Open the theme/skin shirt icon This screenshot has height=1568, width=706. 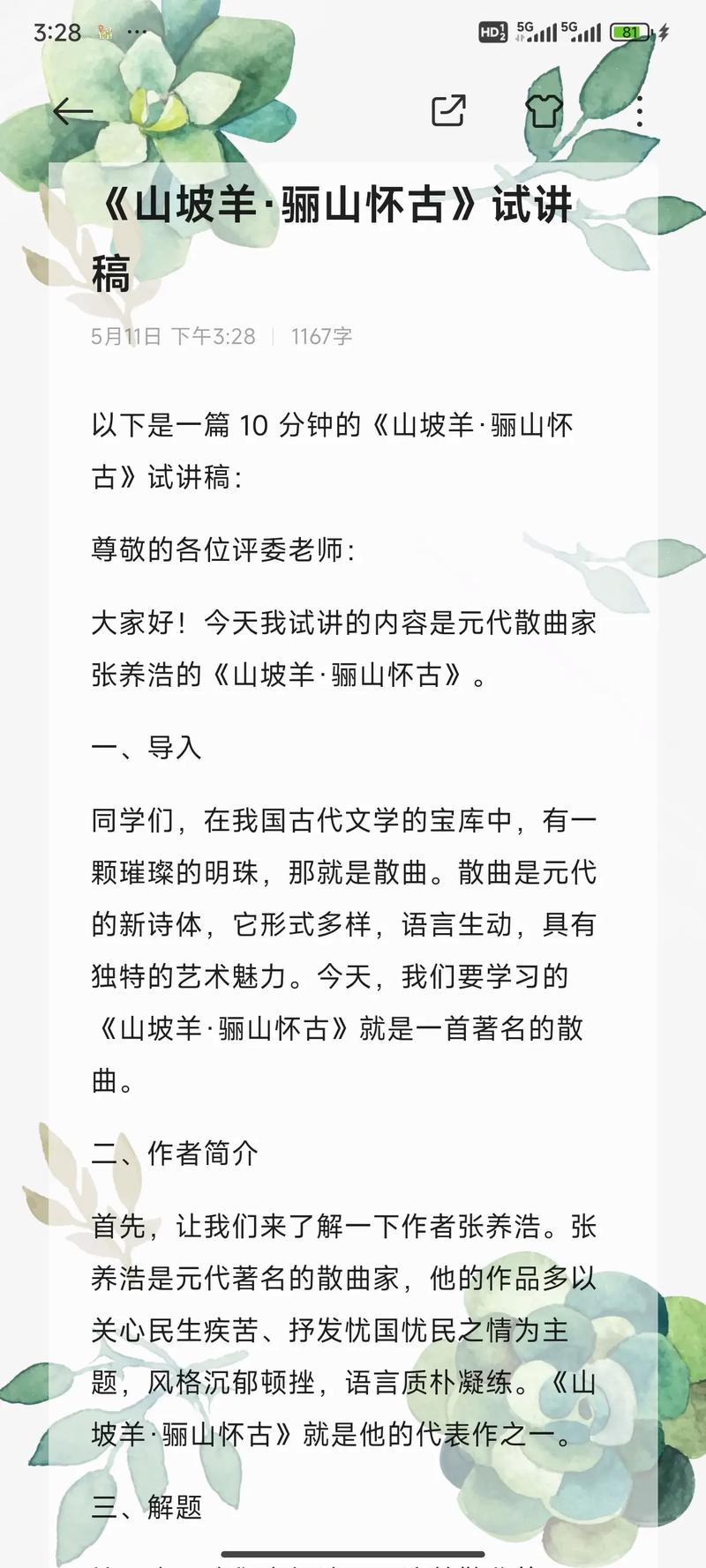tap(544, 111)
